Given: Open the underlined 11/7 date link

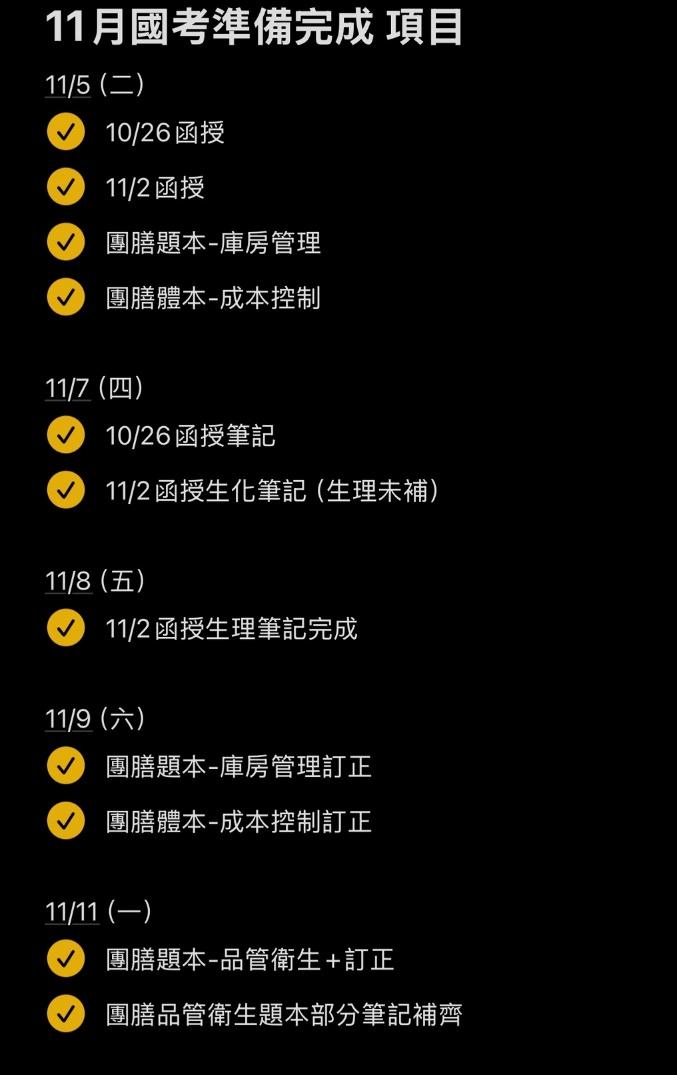Looking at the screenshot, I should 68,388.
